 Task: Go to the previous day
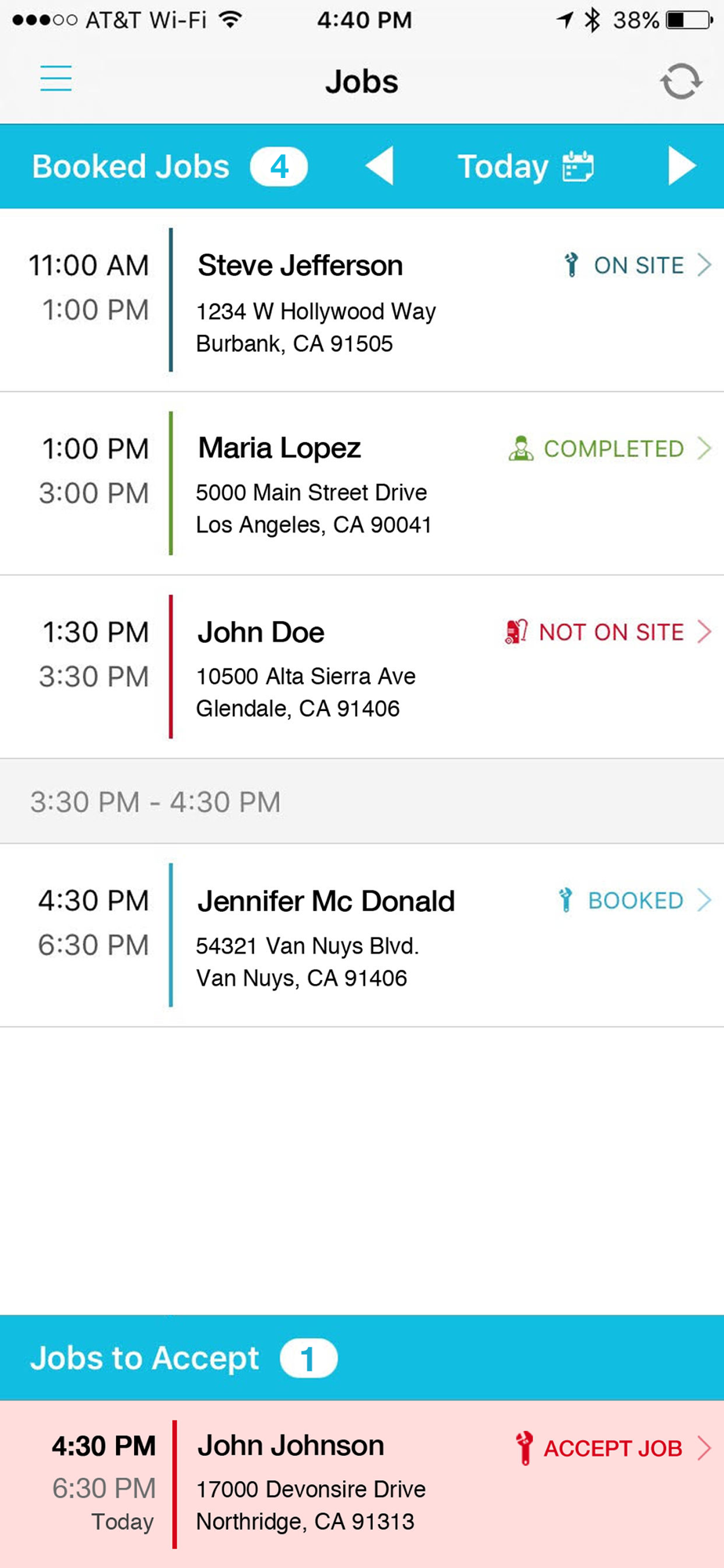(380, 166)
